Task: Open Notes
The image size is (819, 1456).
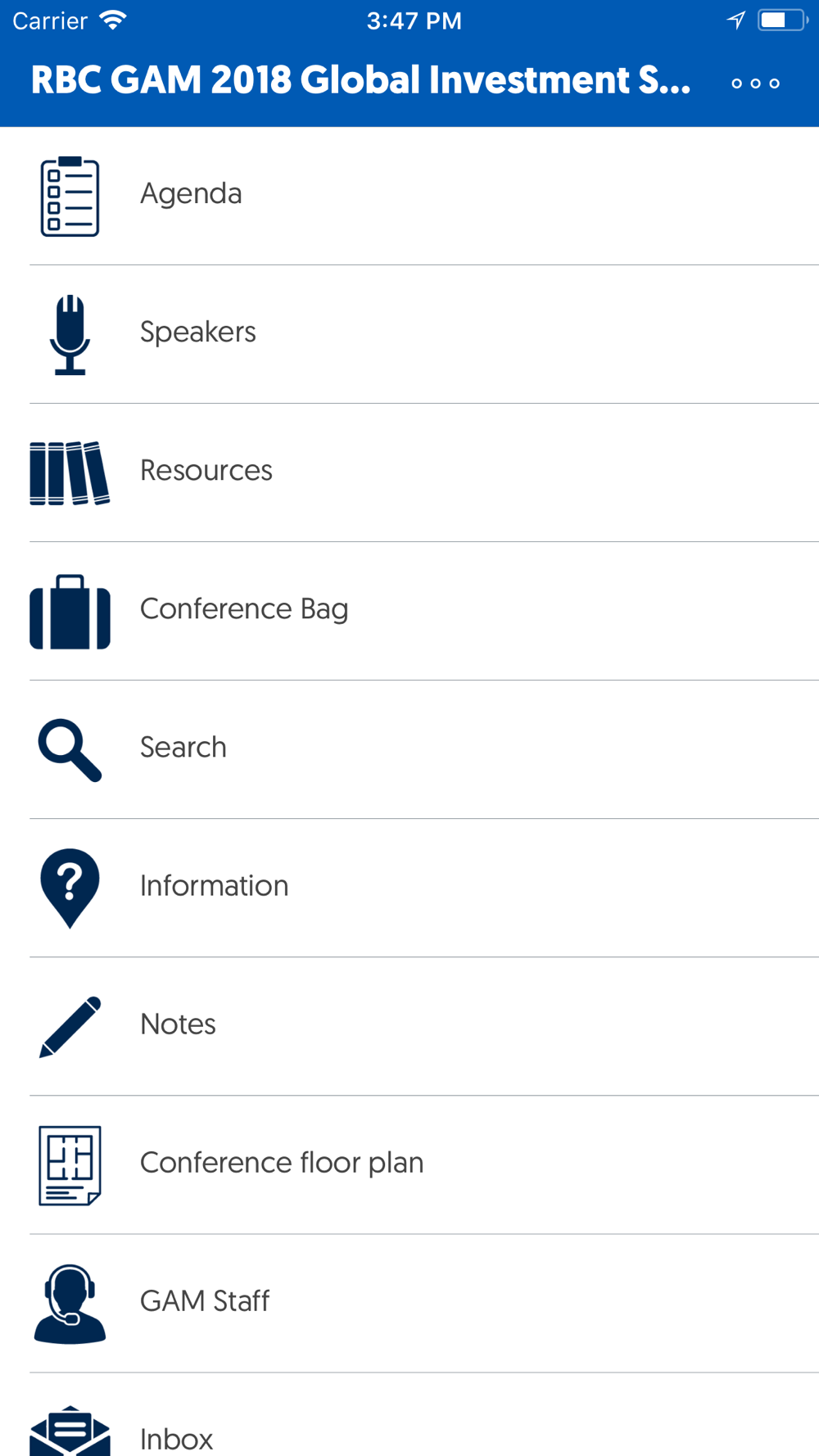Action: coord(409,1026)
